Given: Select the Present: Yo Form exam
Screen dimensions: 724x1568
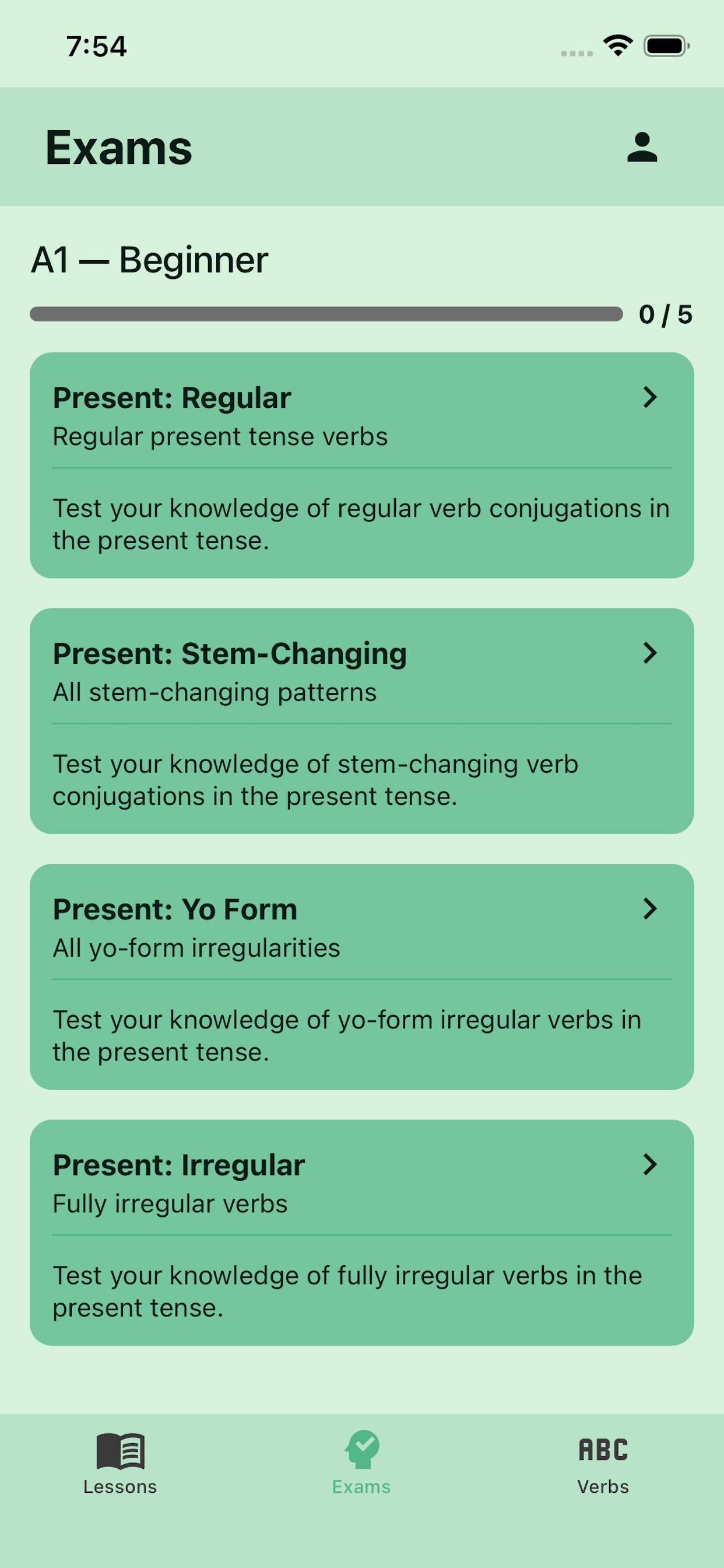Looking at the screenshot, I should (x=362, y=977).
